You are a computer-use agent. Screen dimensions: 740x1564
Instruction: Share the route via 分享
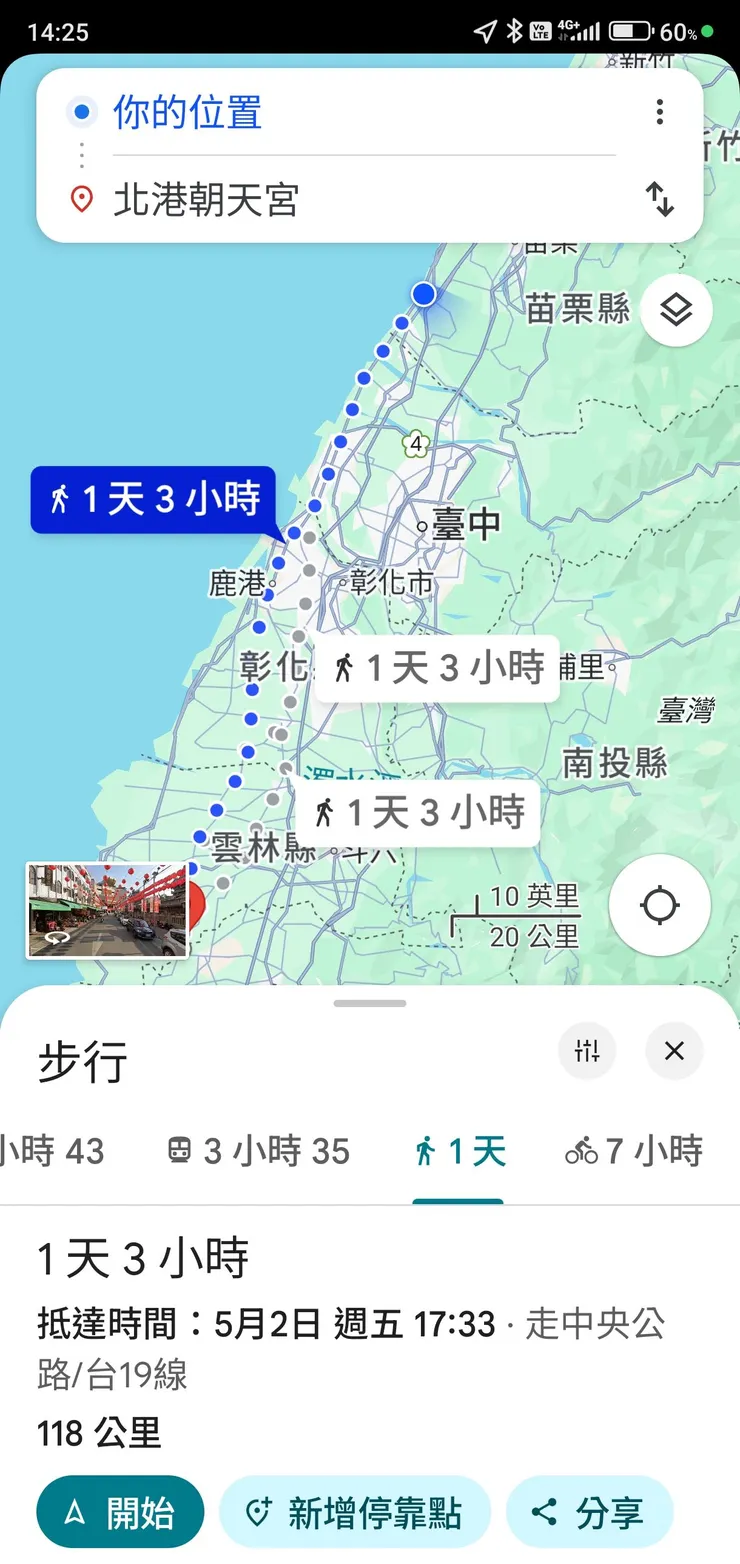point(590,1511)
